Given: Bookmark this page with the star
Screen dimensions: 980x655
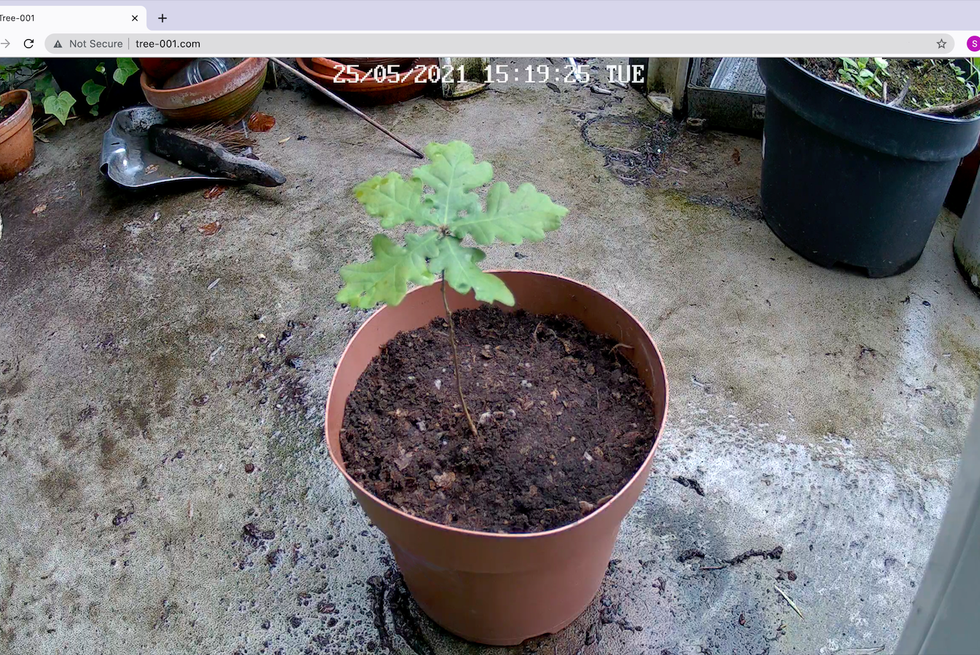Looking at the screenshot, I should click(x=941, y=44).
